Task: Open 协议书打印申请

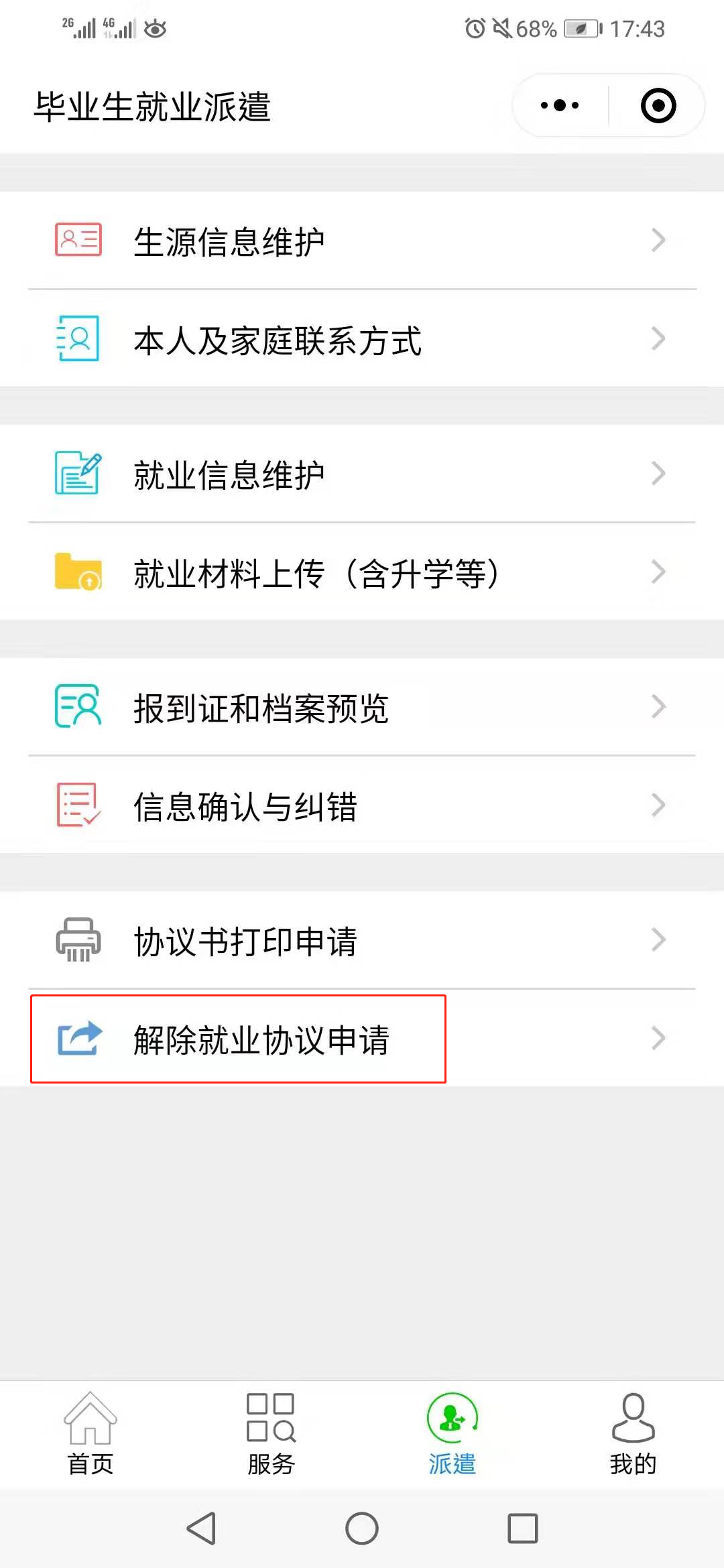Action: point(362,940)
